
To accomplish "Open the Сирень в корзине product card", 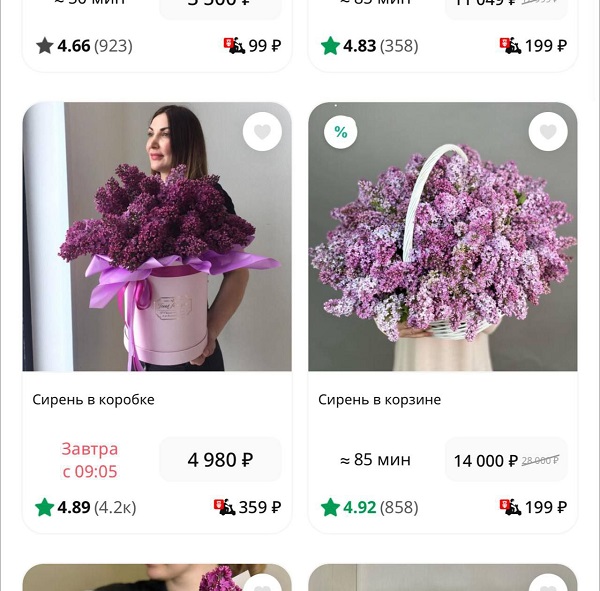I will click(x=442, y=237).
